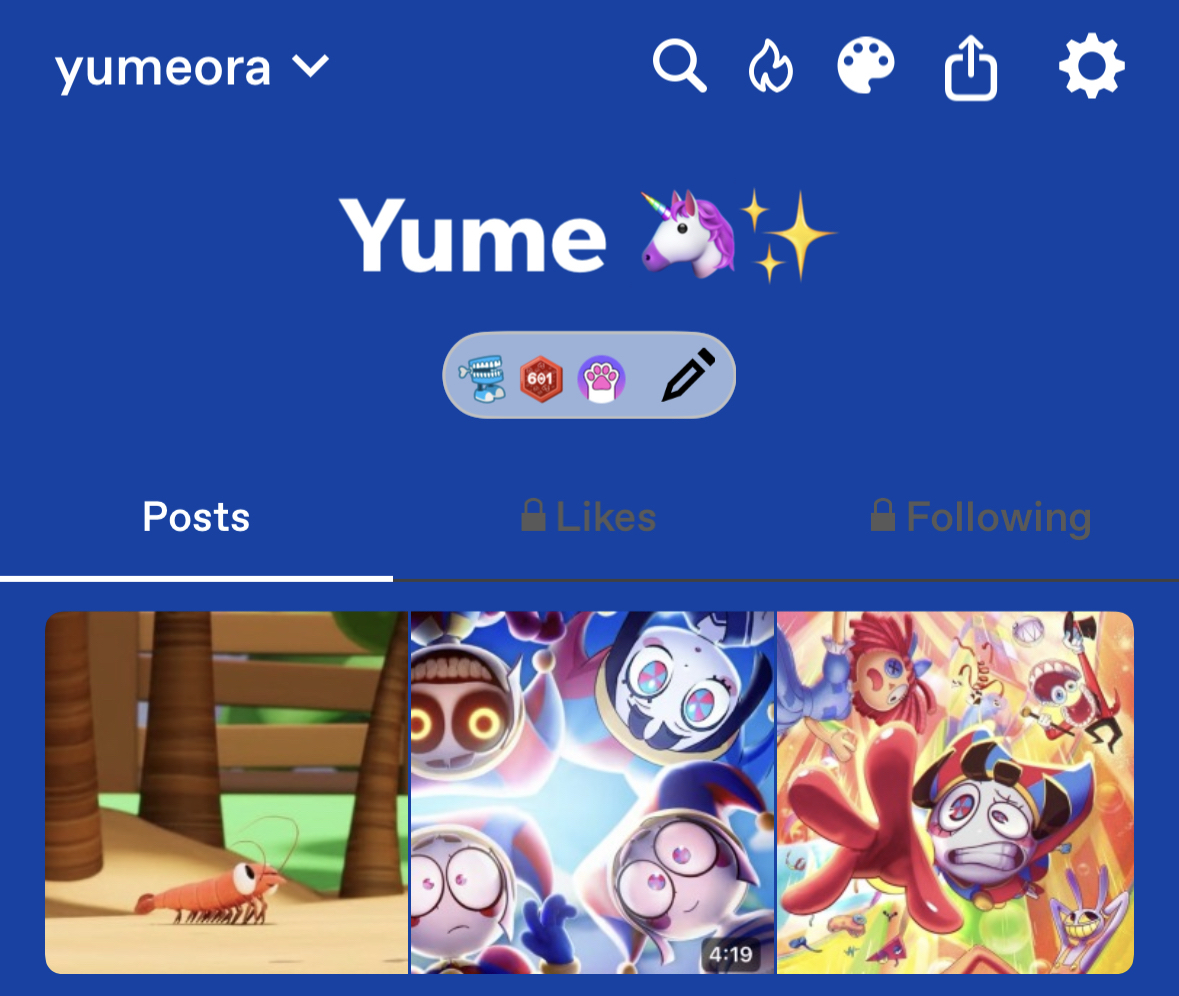The image size is (1179, 996).
Task: Open settings with the gear icon
Action: click(1091, 67)
